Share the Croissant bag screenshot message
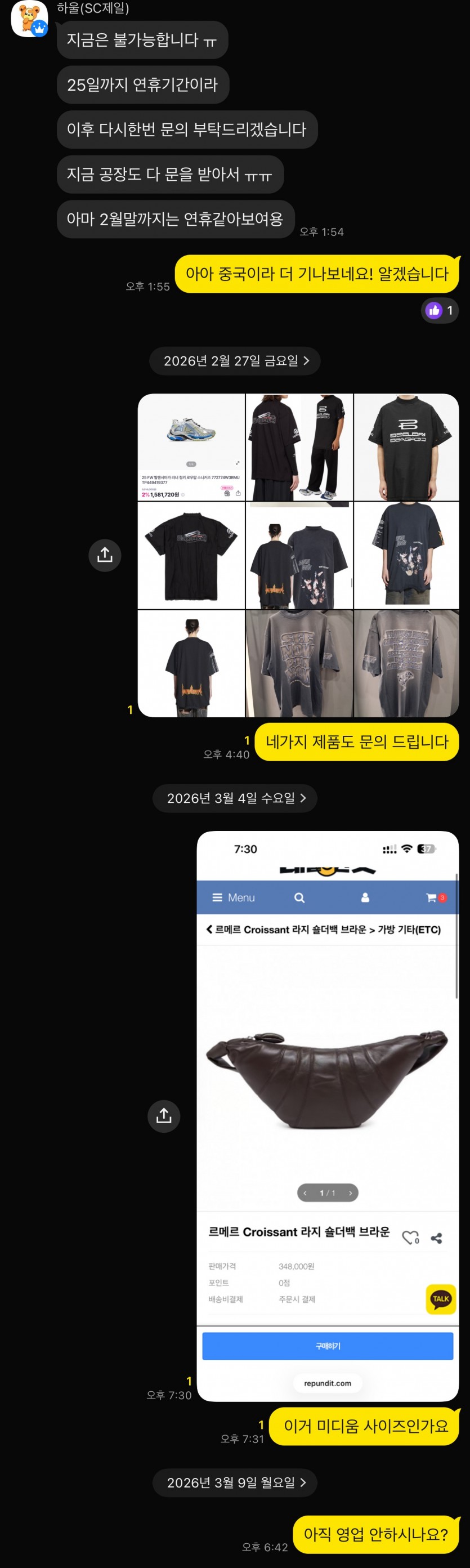The image size is (470, 1568). pyautogui.click(x=164, y=1116)
